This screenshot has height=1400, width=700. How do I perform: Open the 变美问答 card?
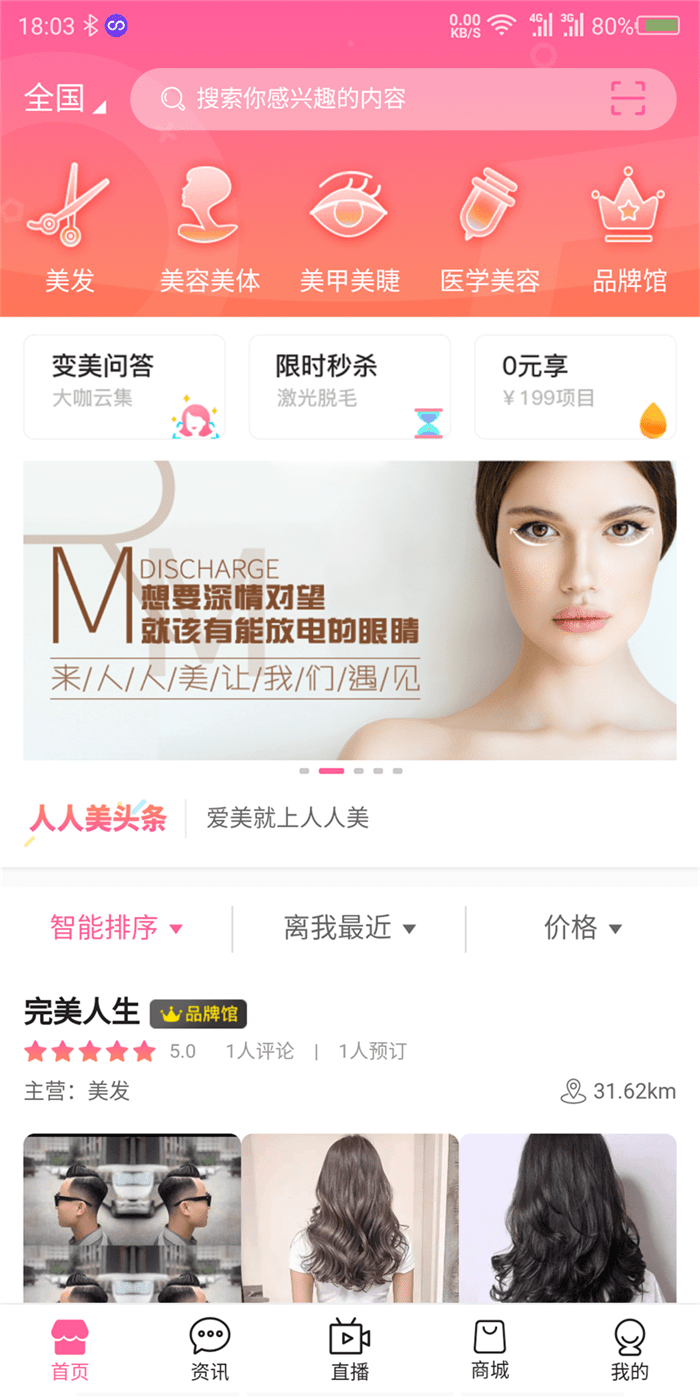click(124, 387)
